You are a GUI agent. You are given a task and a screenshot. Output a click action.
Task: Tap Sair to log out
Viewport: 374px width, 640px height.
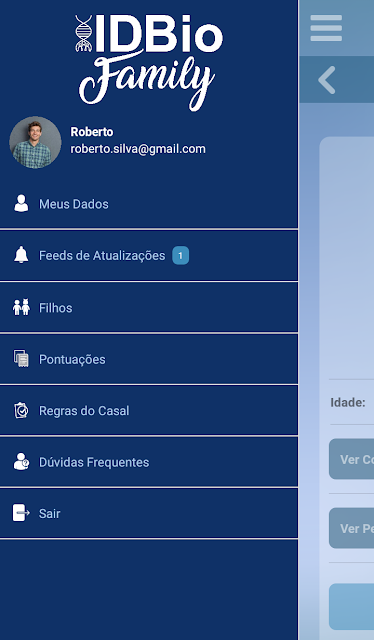pos(149,513)
